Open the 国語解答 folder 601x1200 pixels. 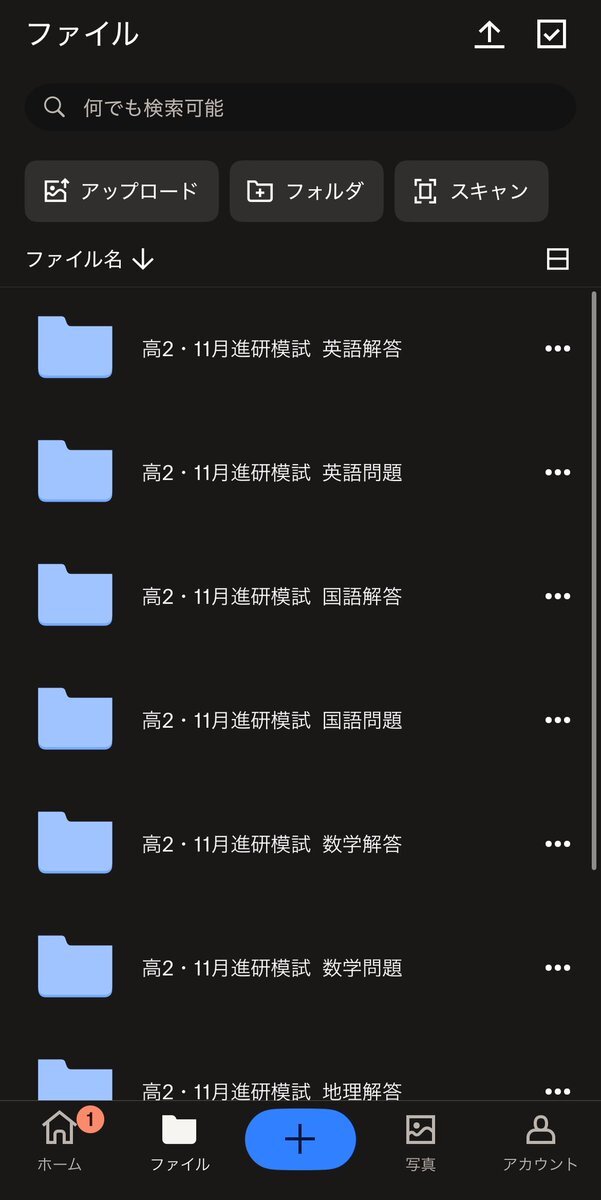point(270,597)
